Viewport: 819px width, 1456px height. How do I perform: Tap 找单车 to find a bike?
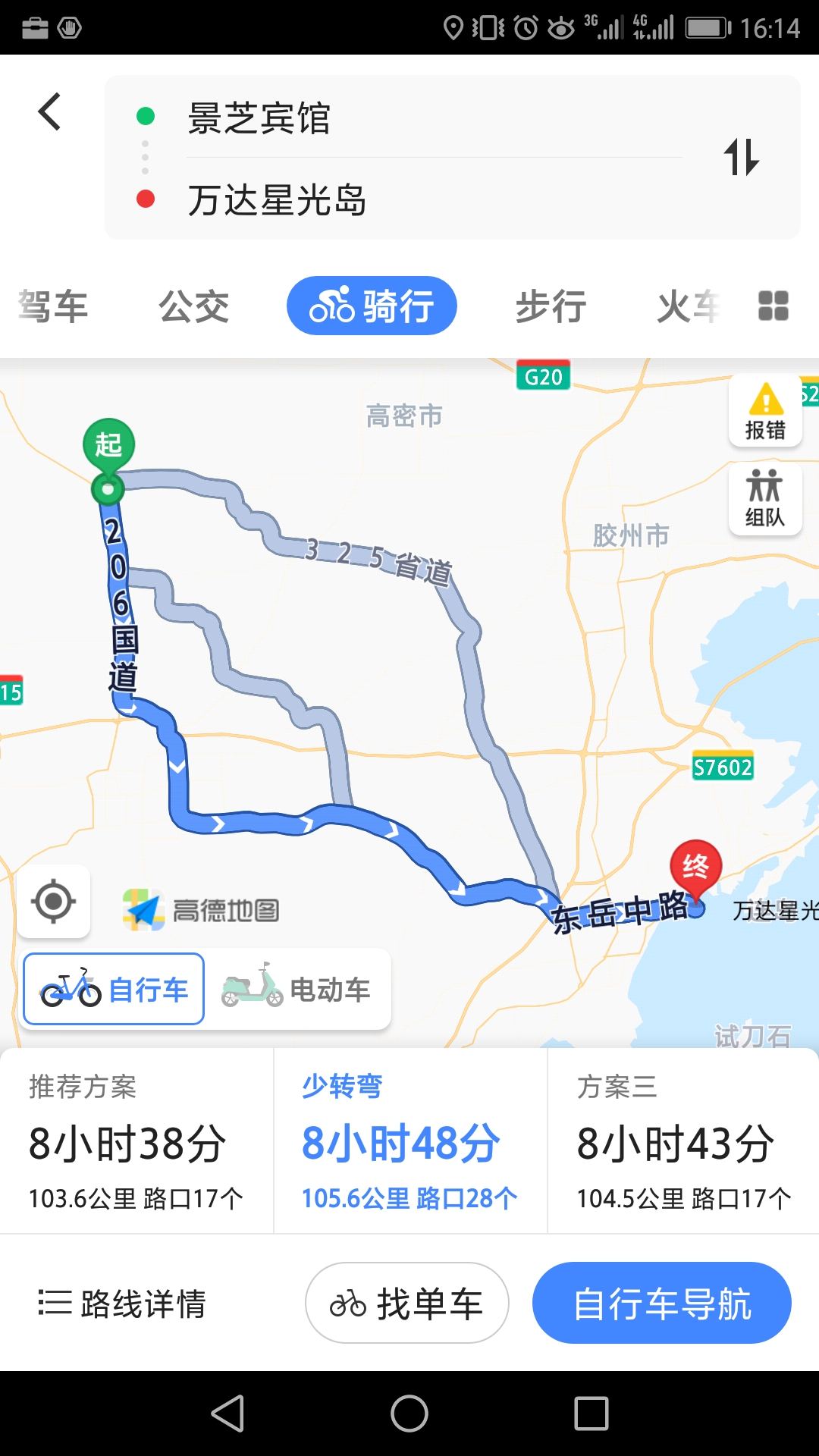coord(406,1304)
